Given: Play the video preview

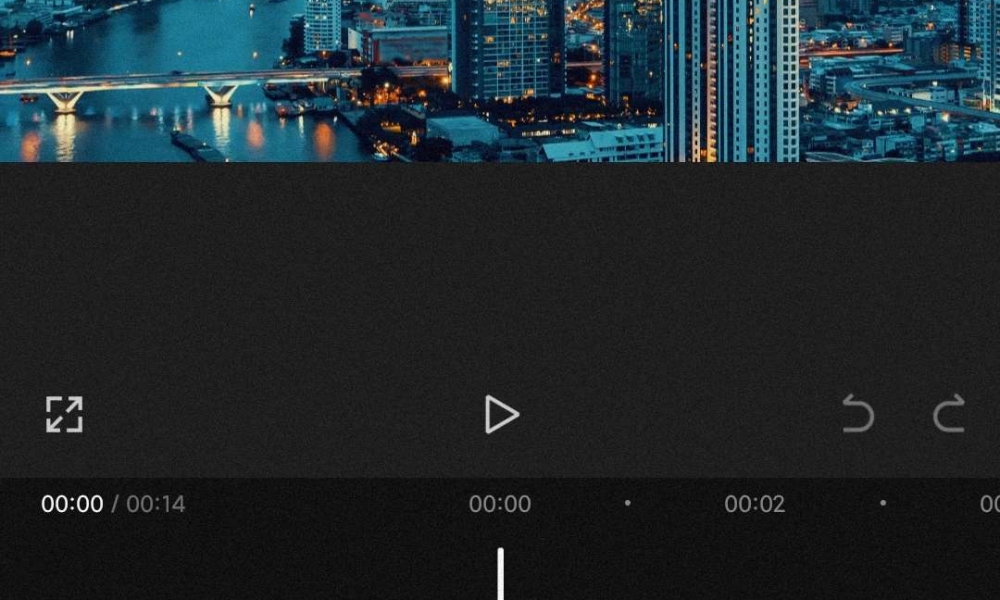Looking at the screenshot, I should (501, 414).
